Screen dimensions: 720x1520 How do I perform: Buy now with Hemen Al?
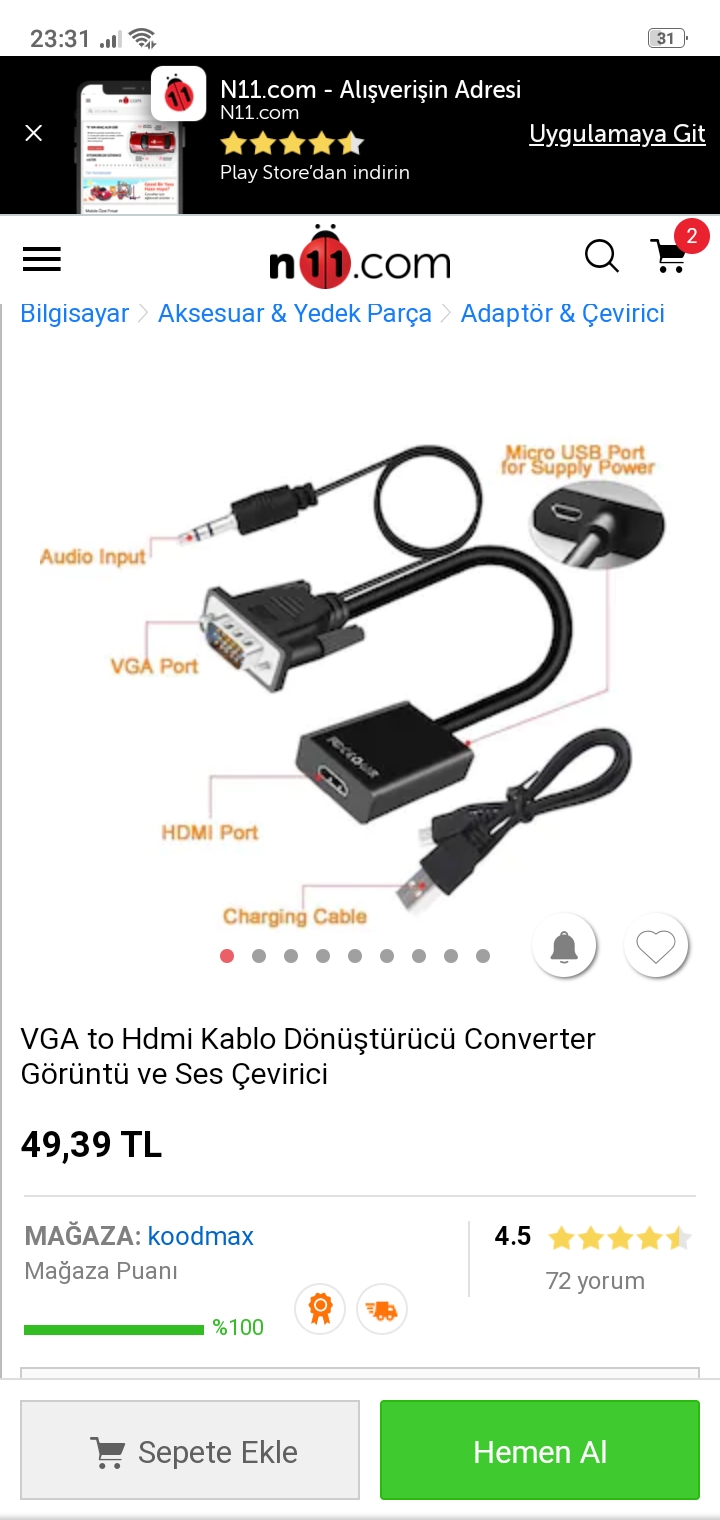click(540, 1451)
